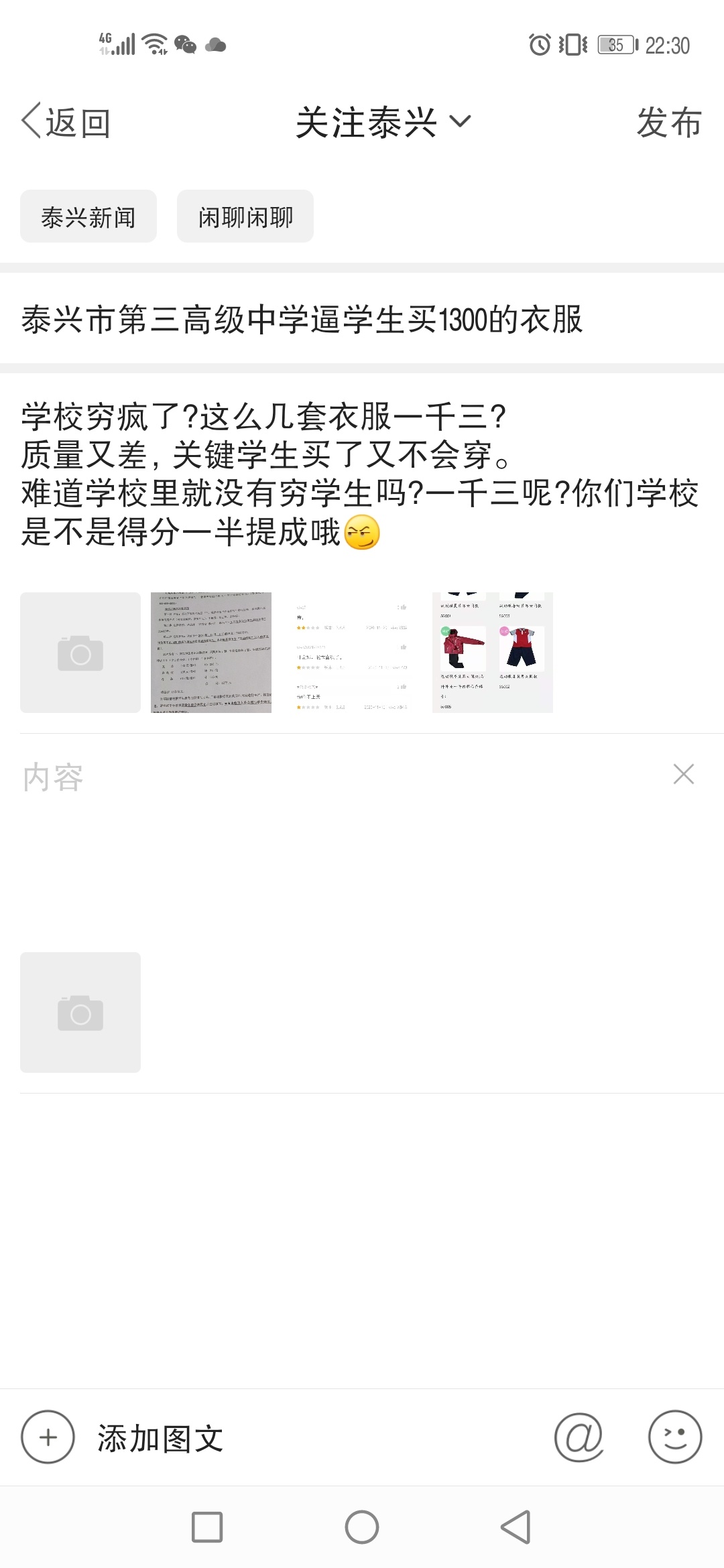The image size is (724, 1568).
Task: Tap 返回 to go back
Action: (66, 123)
